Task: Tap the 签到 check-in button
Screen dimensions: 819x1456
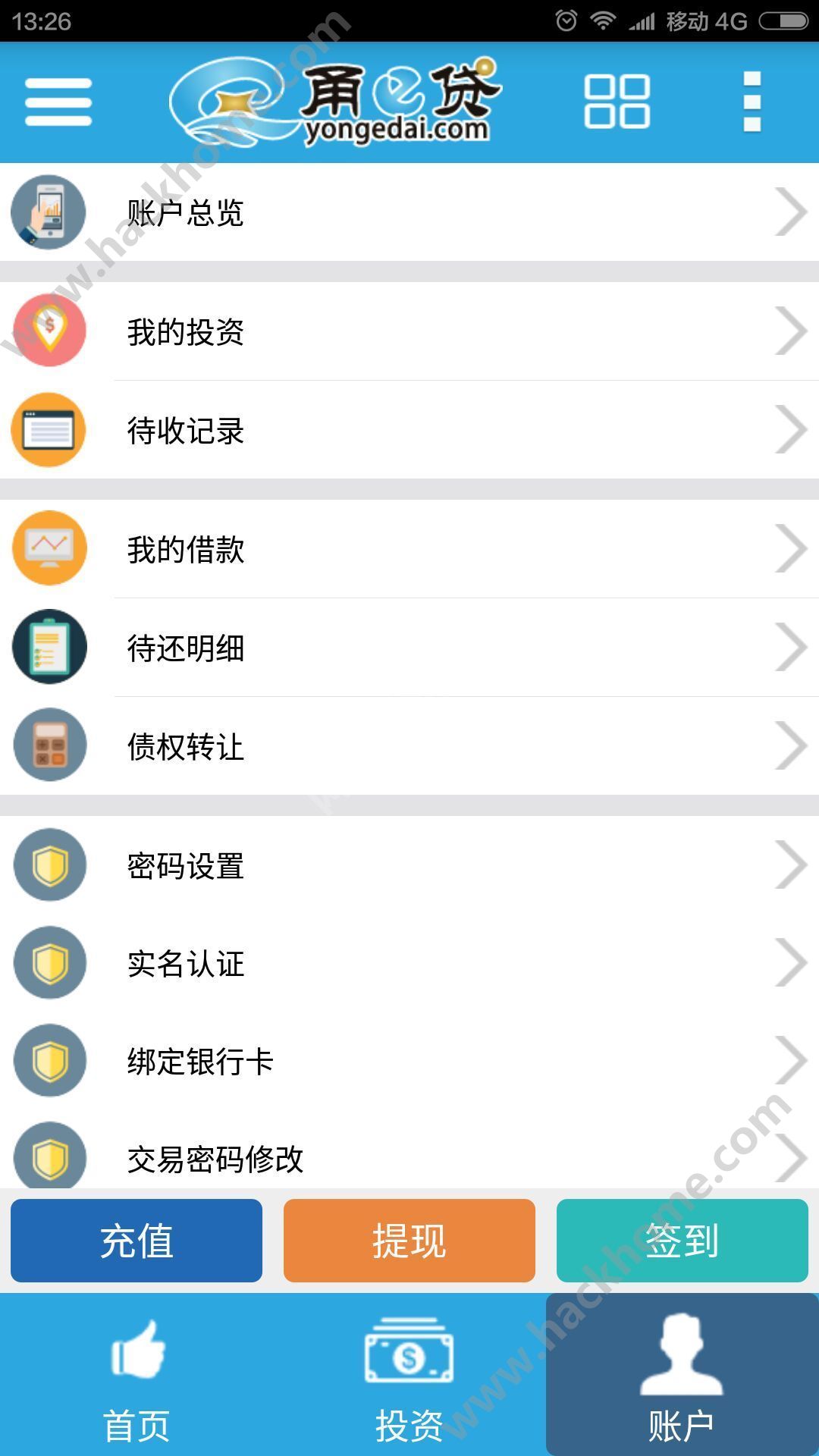Action: [682, 1241]
